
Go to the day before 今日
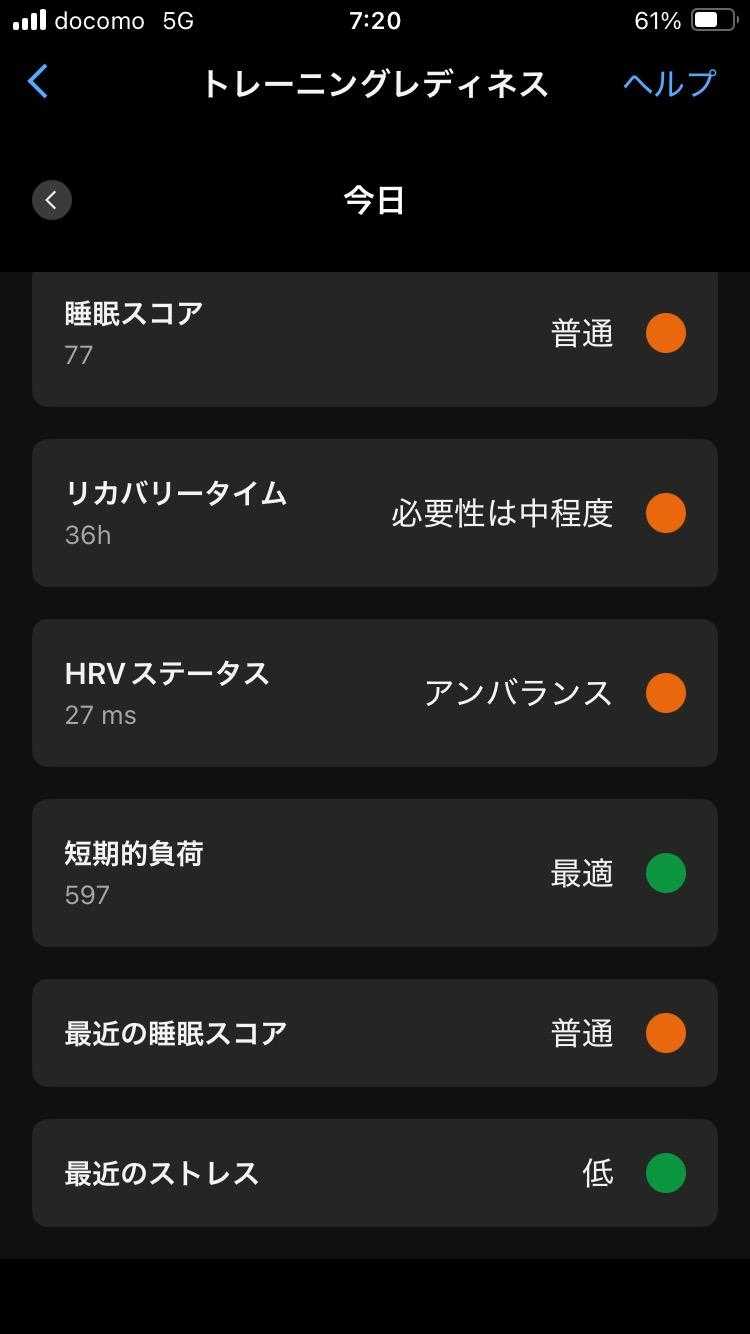pyautogui.click(x=52, y=200)
